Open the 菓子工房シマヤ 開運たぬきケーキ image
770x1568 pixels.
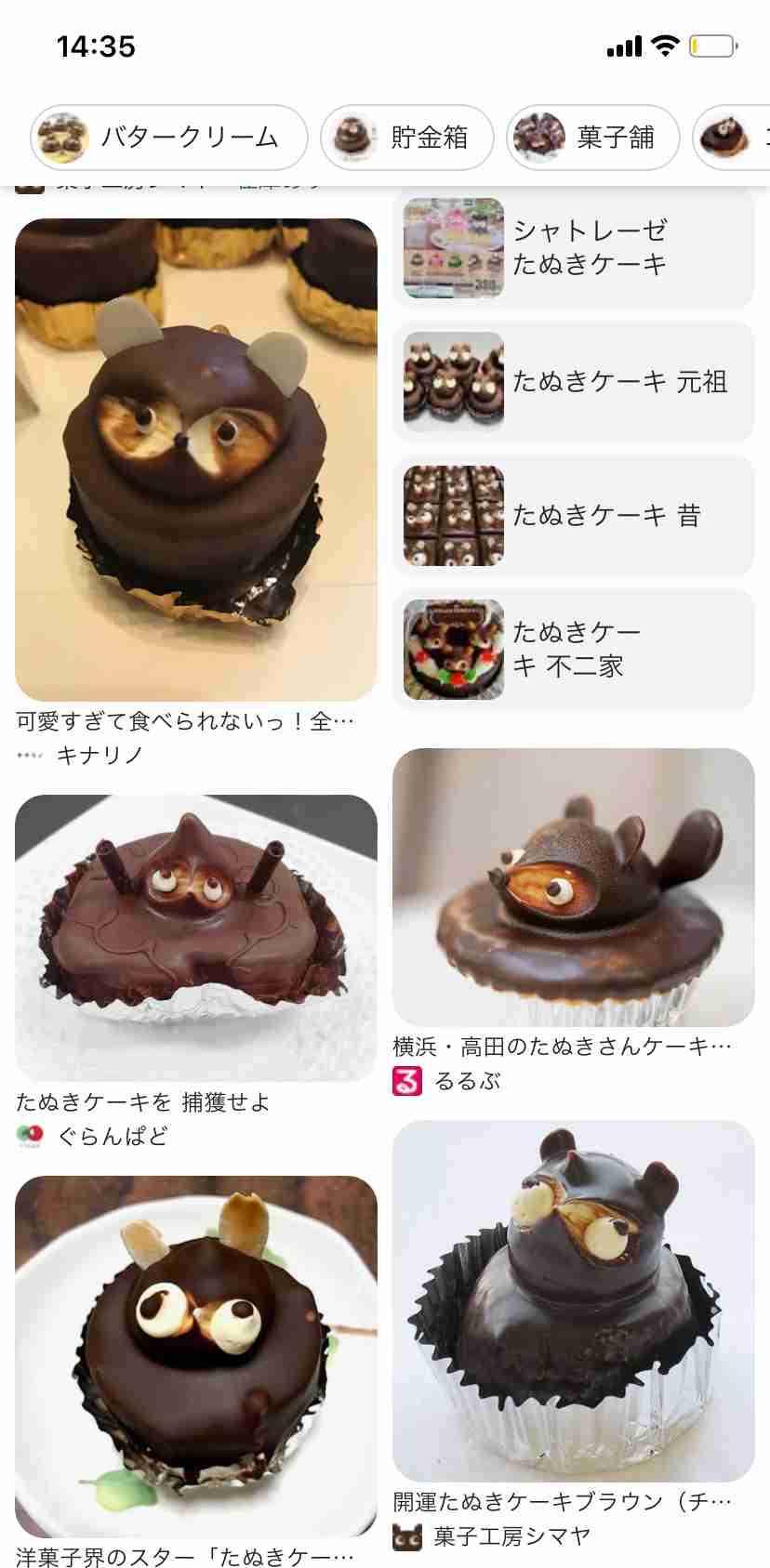click(573, 1299)
